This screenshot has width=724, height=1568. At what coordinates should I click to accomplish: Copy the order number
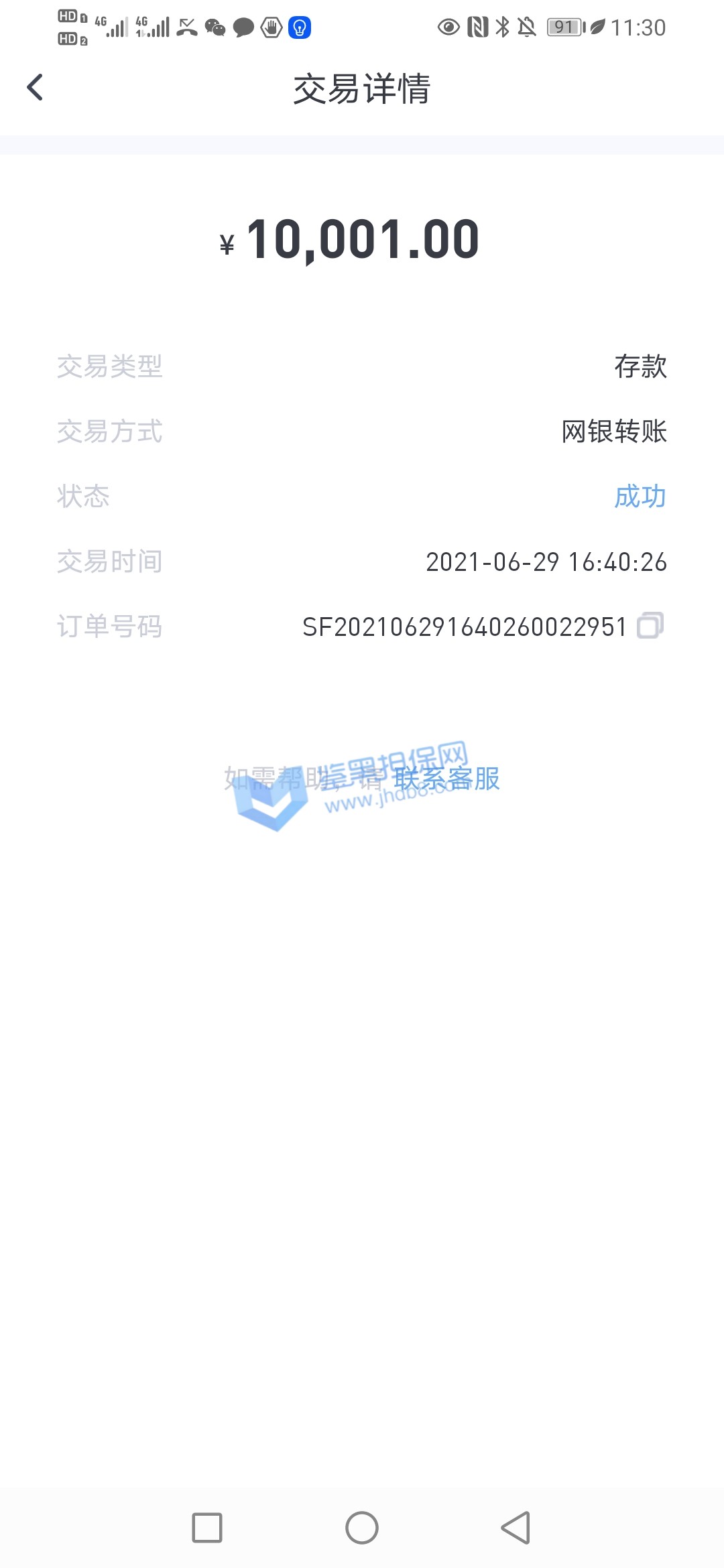[x=650, y=626]
